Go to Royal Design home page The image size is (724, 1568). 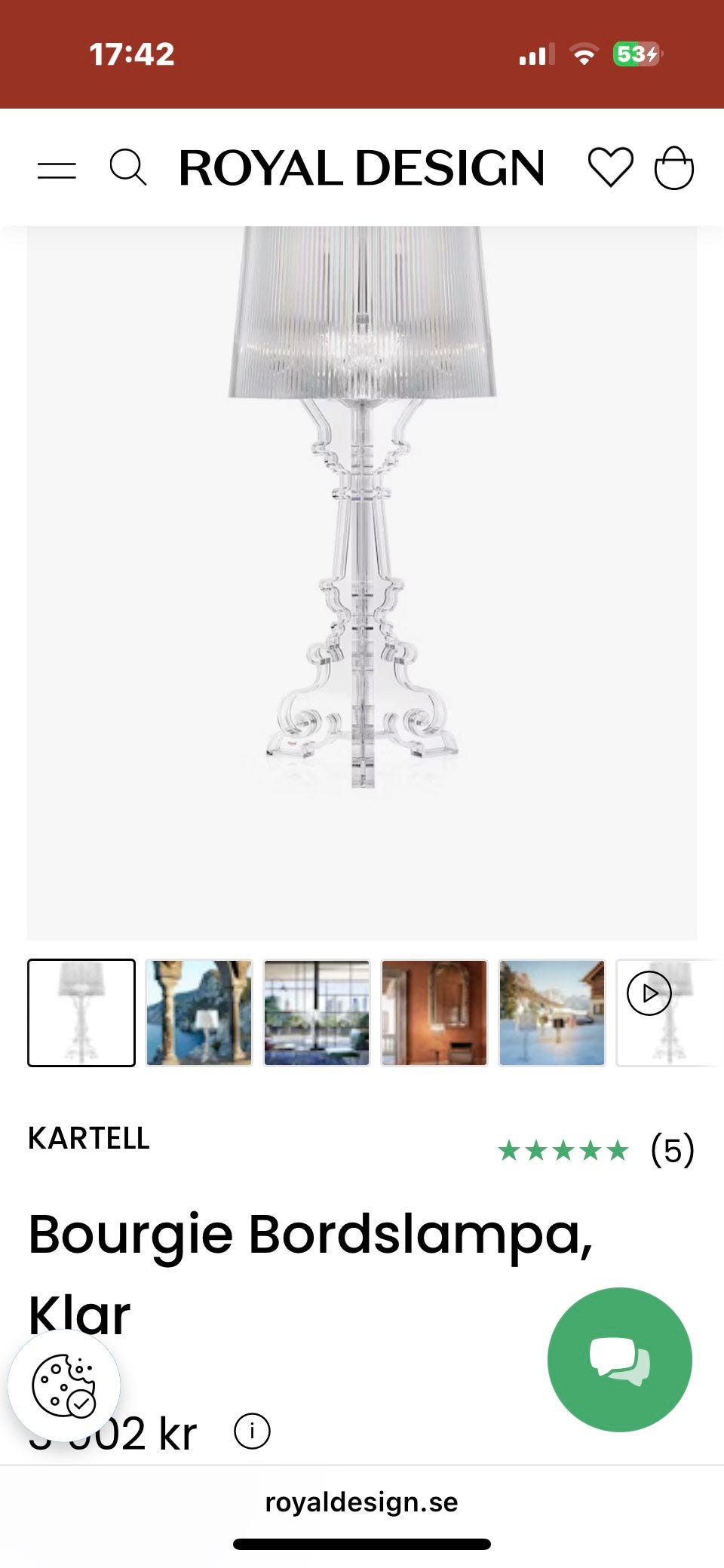[x=361, y=167]
